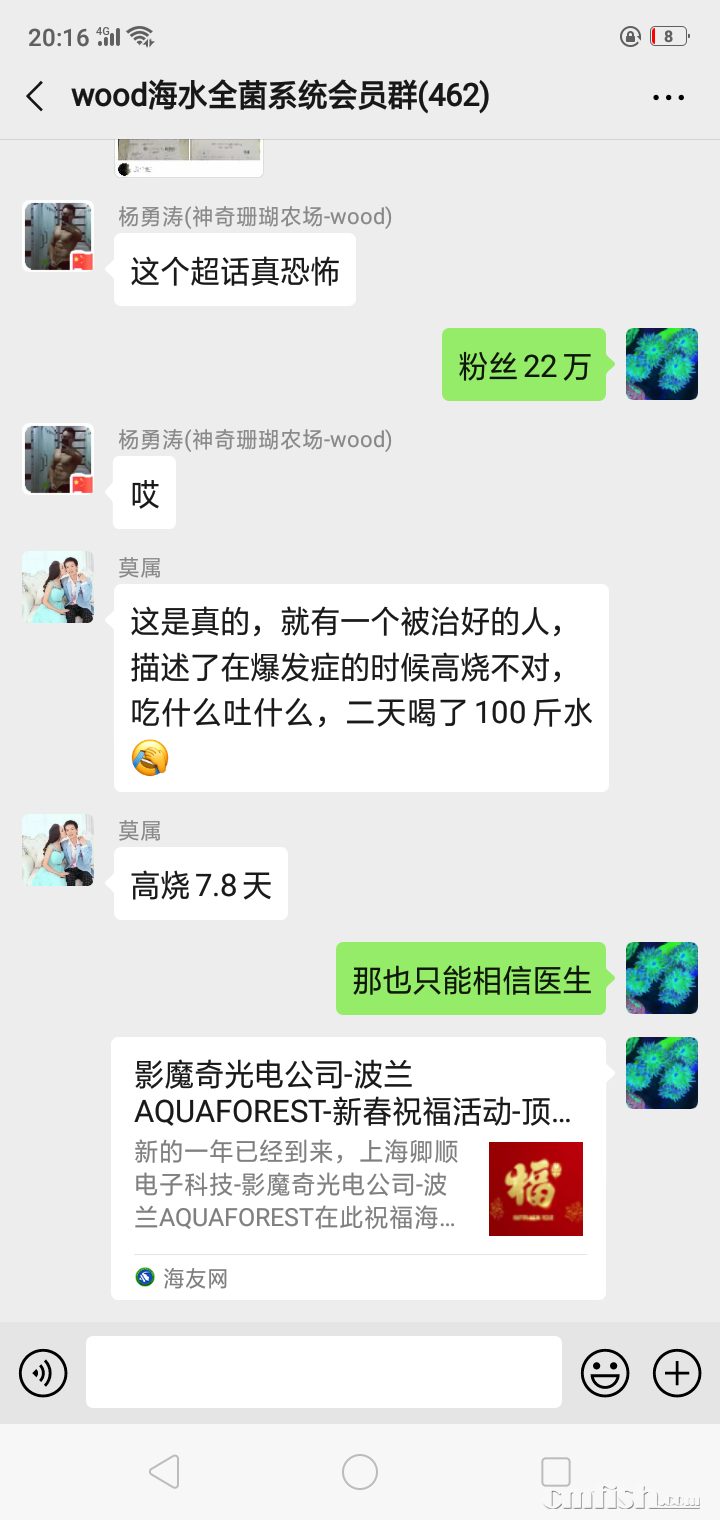The width and height of the screenshot is (720, 1520).
Task: Tap the notification lock icon in status bar
Action: [x=630, y=35]
